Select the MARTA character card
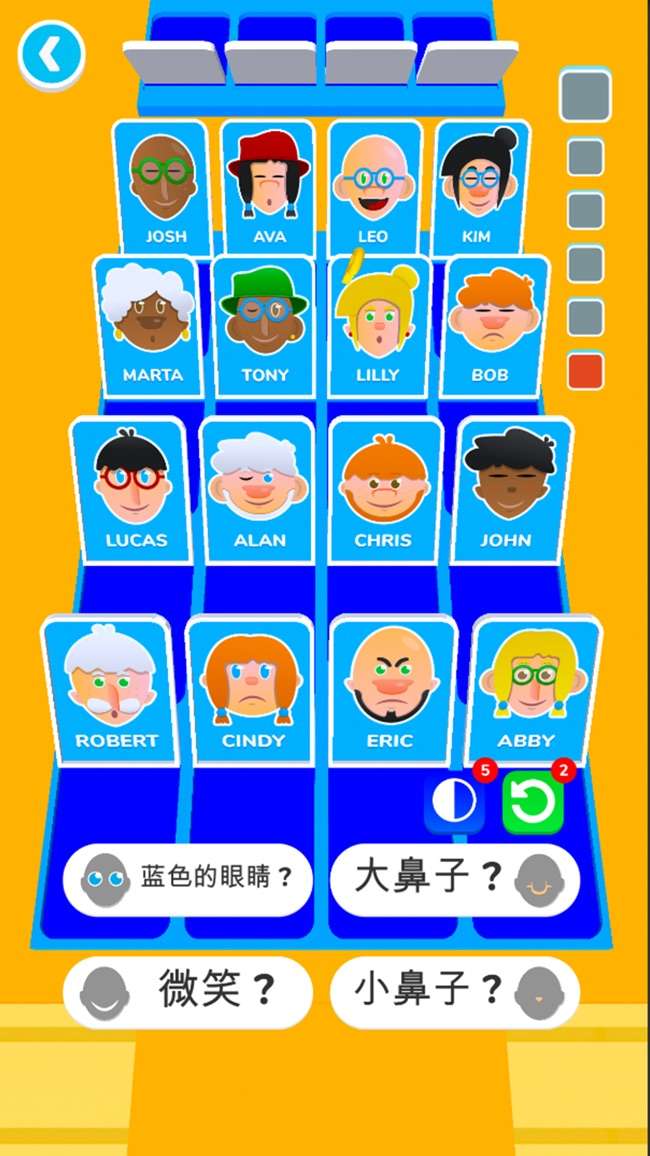 pos(150,325)
